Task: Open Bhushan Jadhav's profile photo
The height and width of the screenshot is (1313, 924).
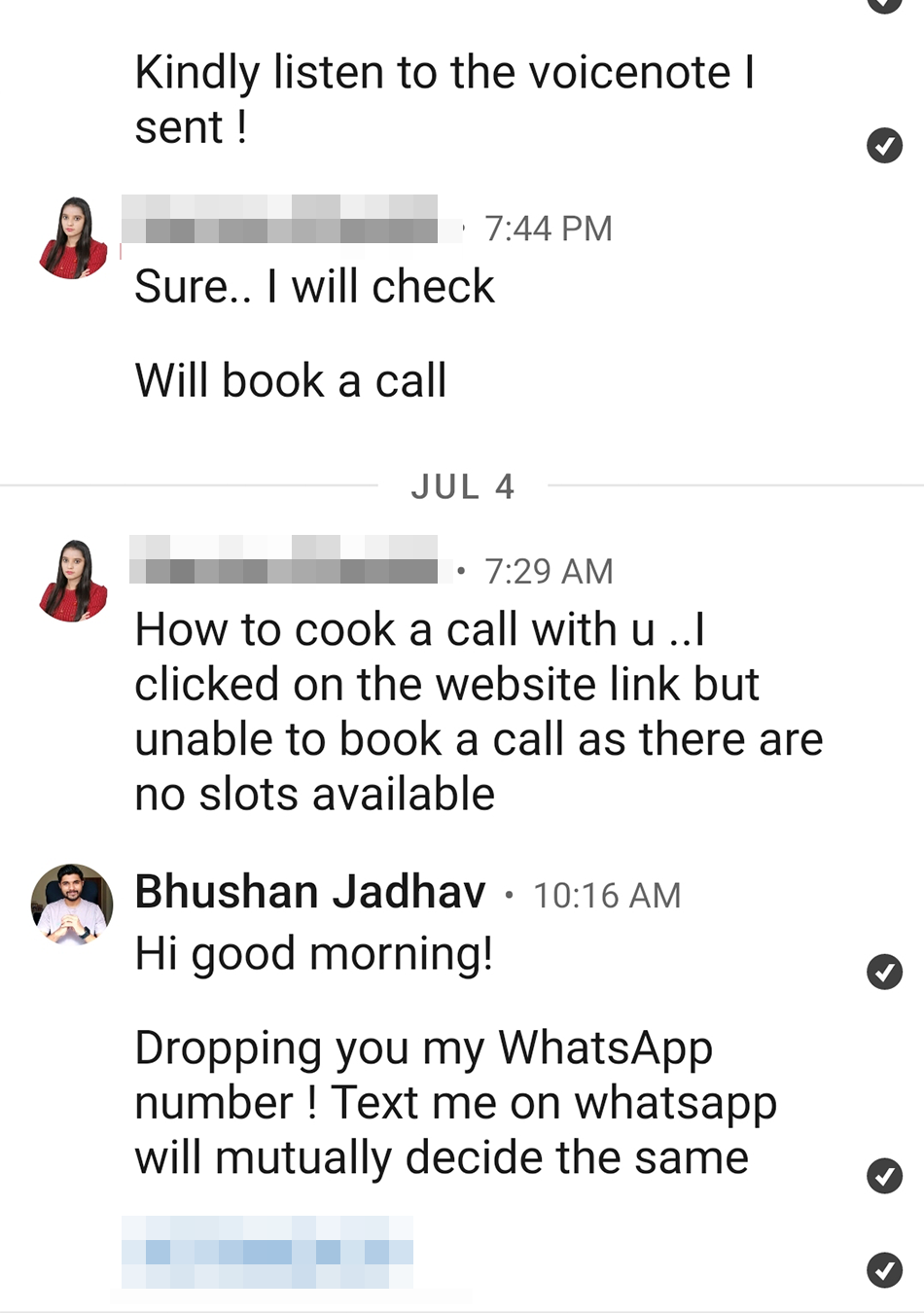Action: (72, 905)
